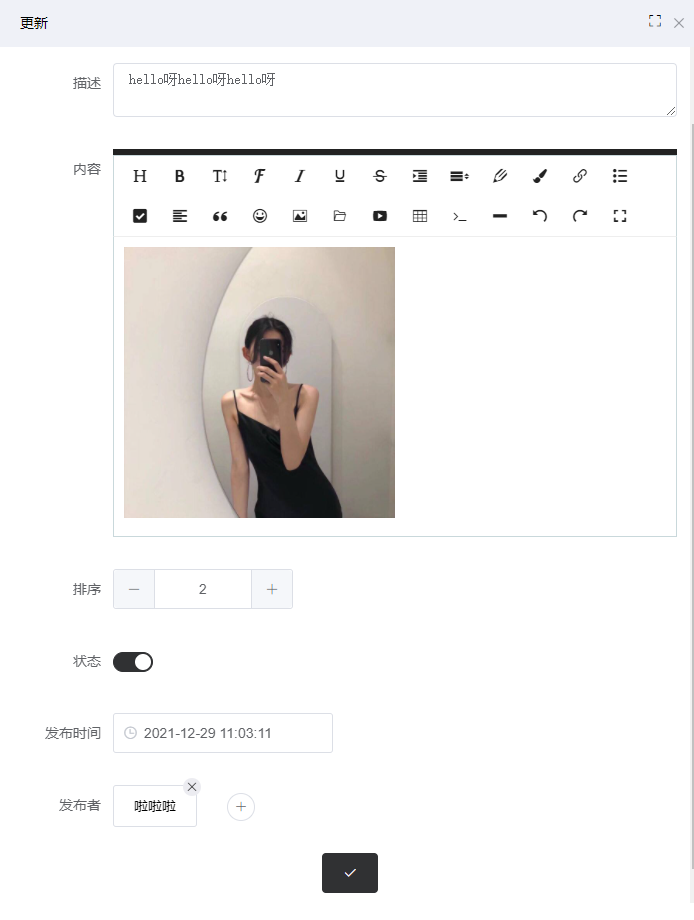Insert an image in editor
Viewport: 694px width, 920px height.
coord(300,216)
